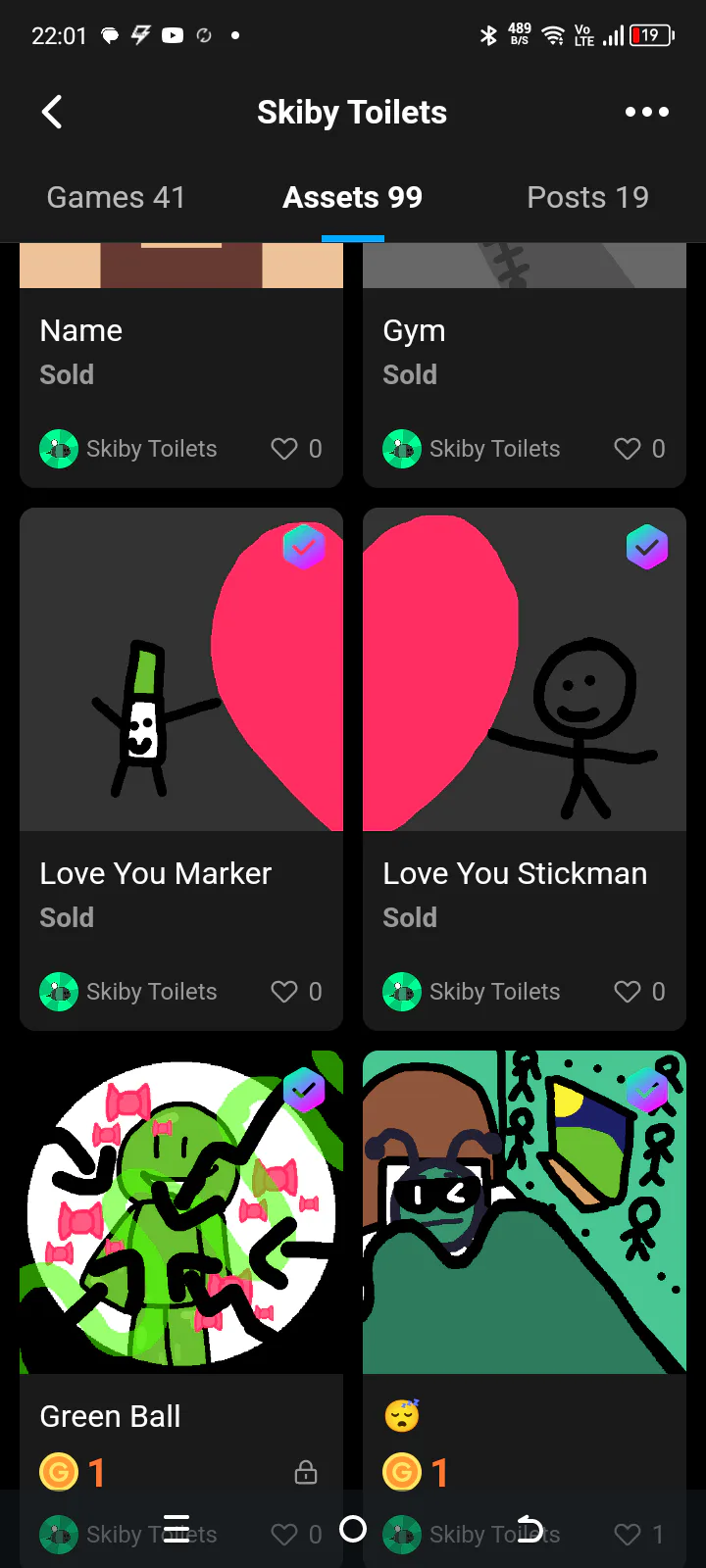706x1568 pixels.
Task: Switch to the Posts 19 tab
Action: (x=587, y=197)
